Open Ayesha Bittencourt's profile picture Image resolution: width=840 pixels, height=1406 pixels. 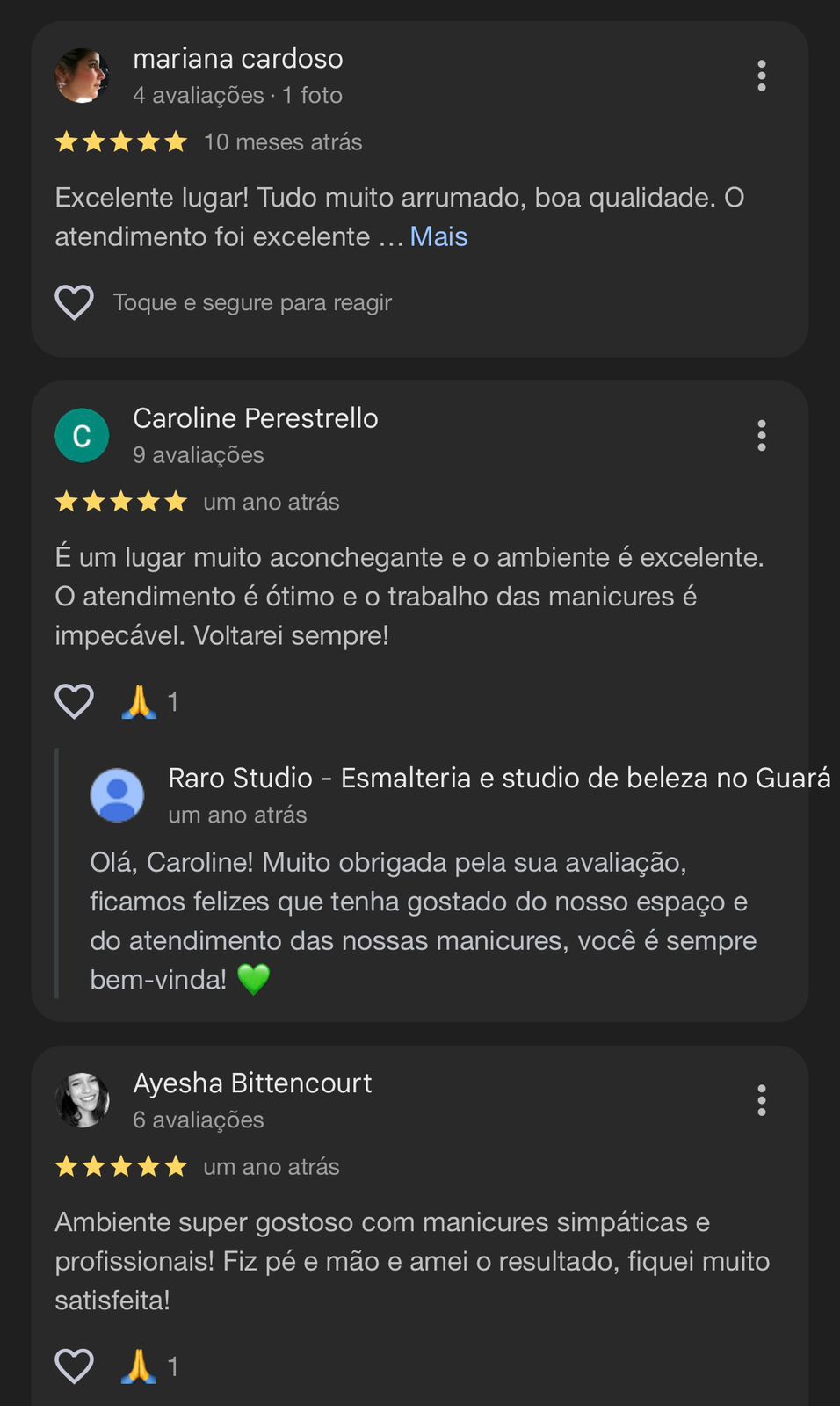(x=82, y=1100)
